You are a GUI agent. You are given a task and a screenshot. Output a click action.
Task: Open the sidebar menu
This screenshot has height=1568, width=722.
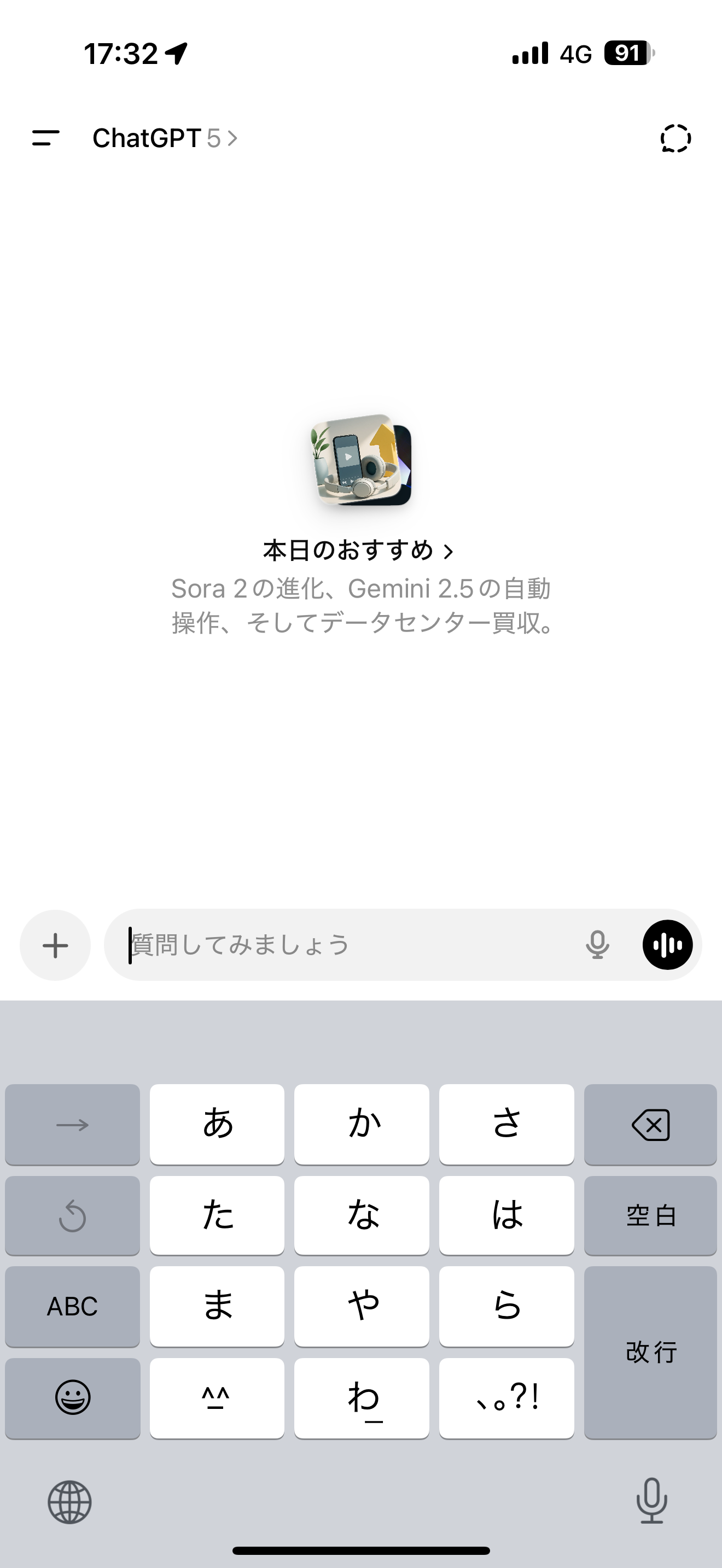click(x=45, y=138)
